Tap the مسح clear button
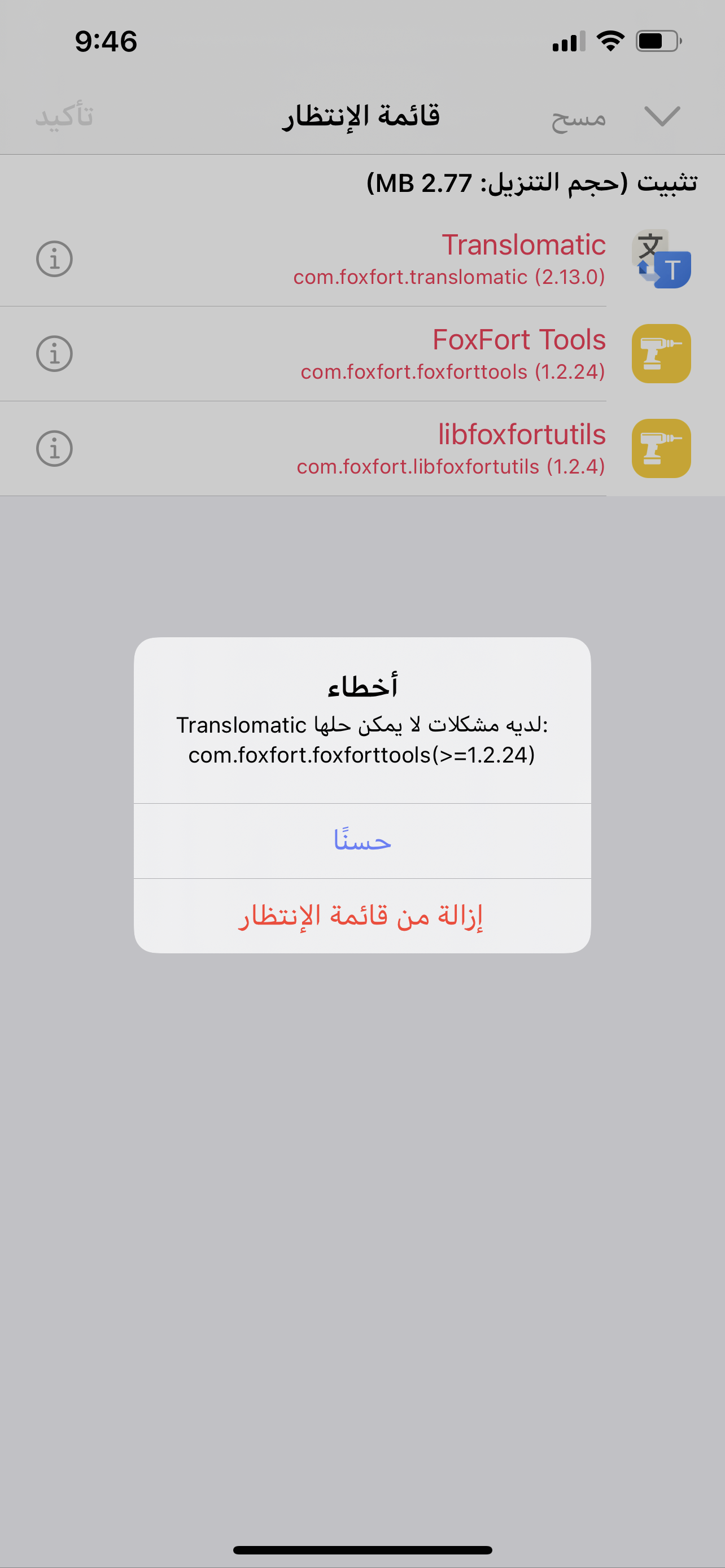 pos(578,117)
